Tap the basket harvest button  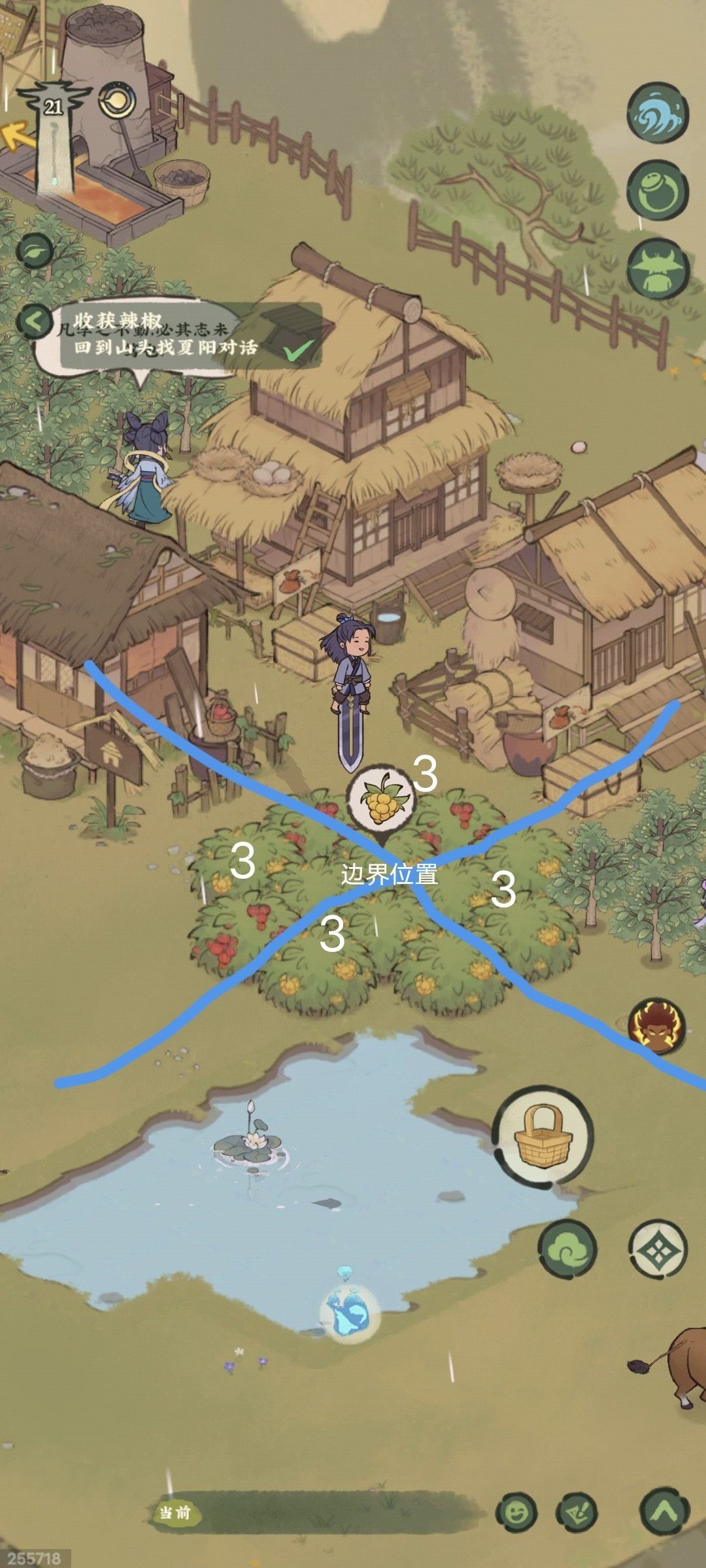(x=543, y=1137)
